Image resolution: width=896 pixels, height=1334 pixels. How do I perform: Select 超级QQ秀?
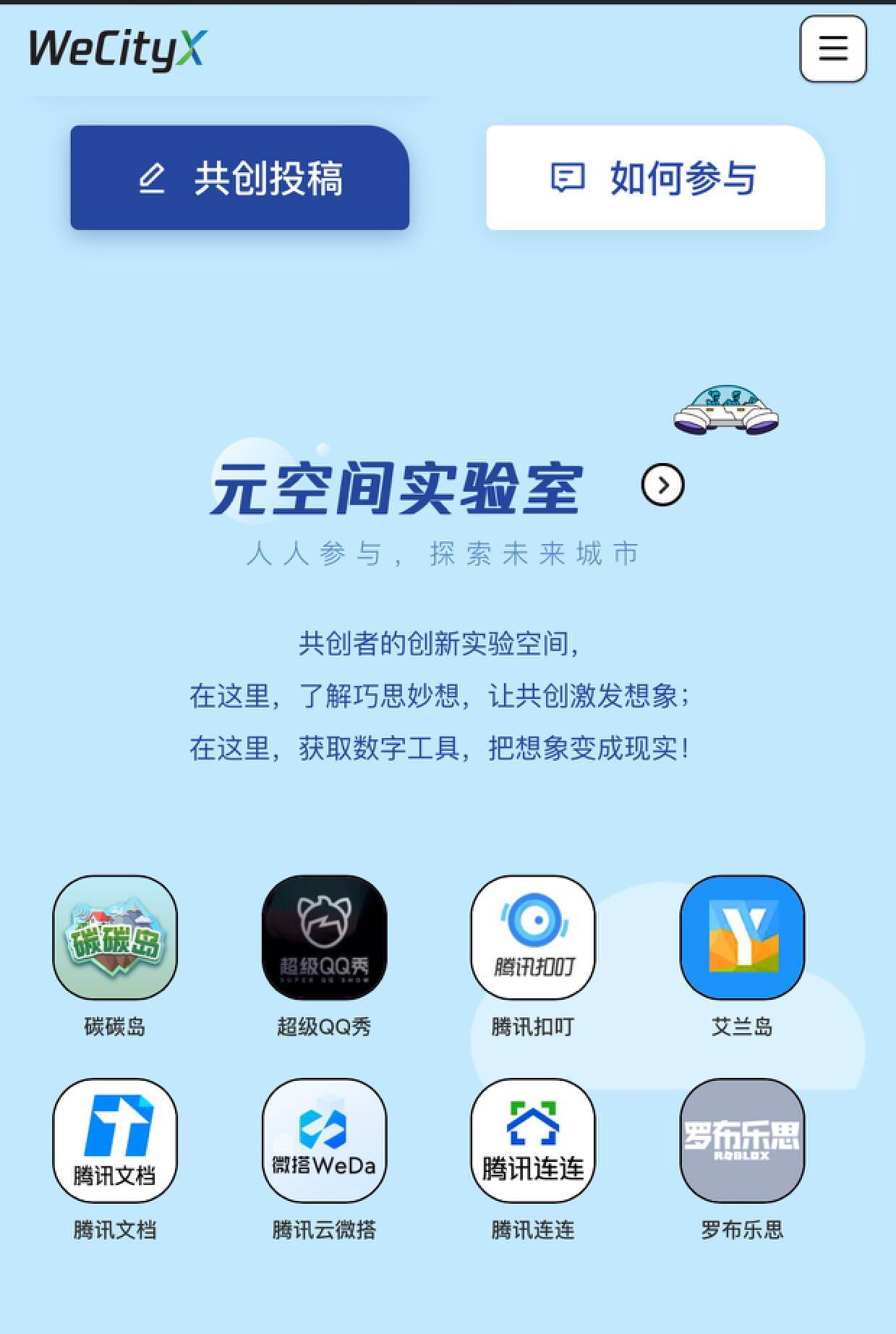(324, 938)
